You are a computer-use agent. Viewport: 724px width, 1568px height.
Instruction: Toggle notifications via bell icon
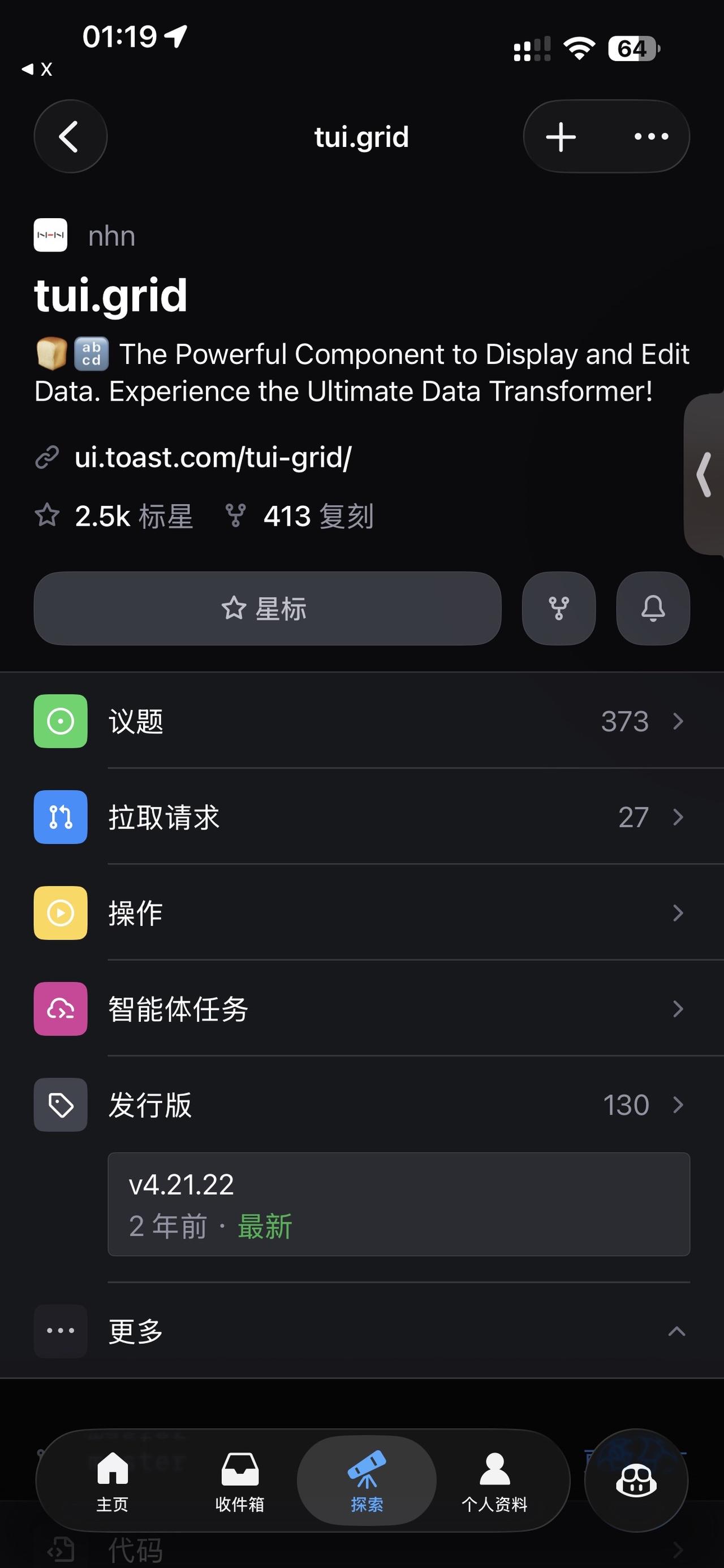click(653, 608)
